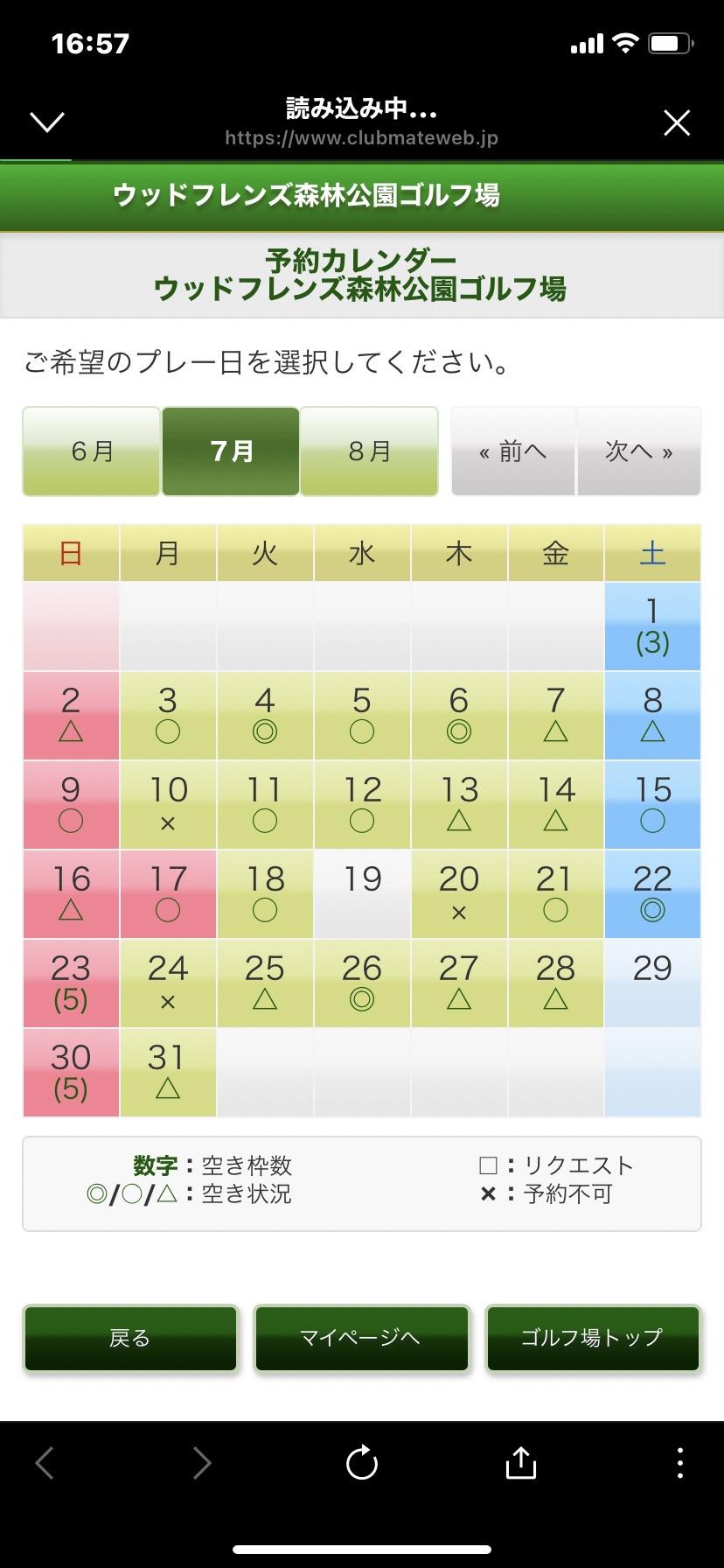Screen dimensions: 724x1568
Task: Tap the 戻る back button
Action: [130, 1338]
